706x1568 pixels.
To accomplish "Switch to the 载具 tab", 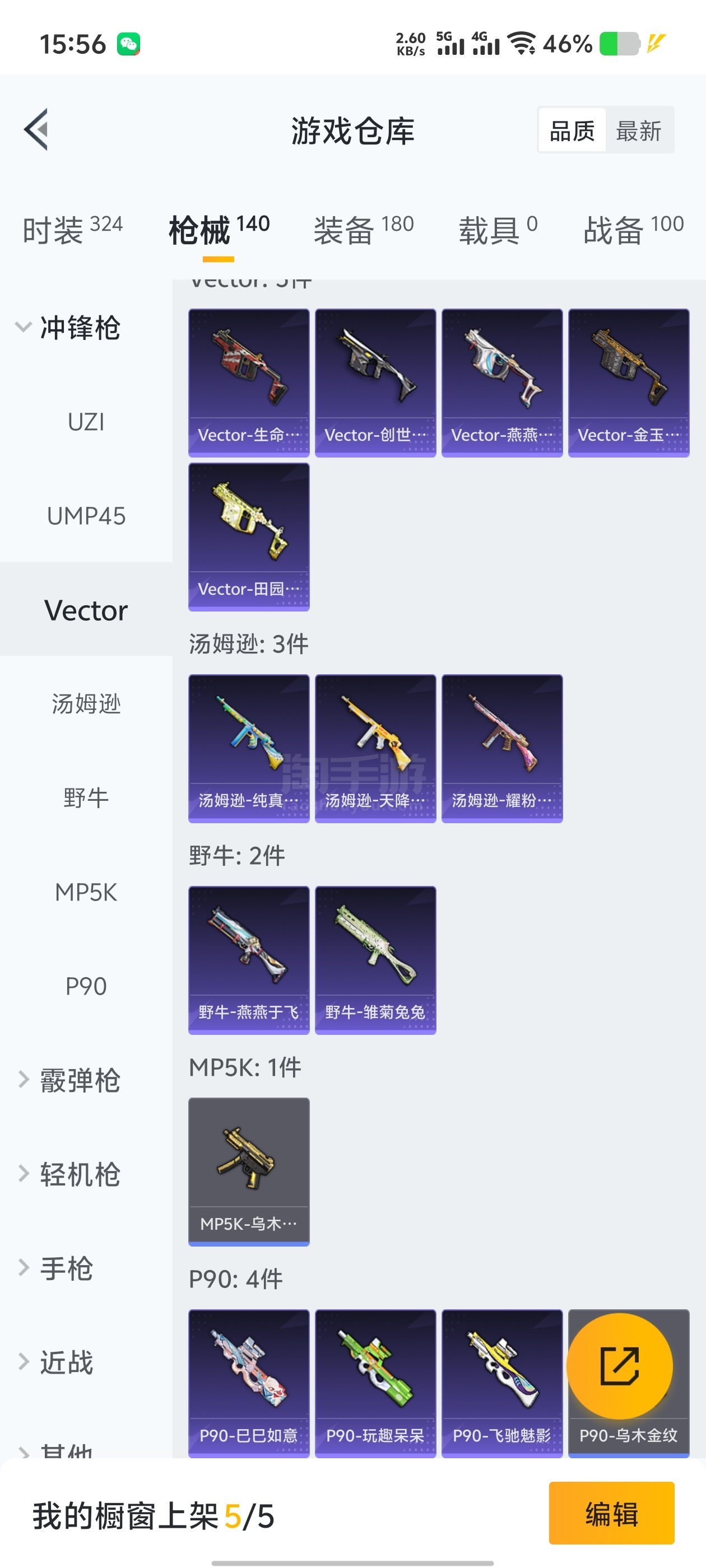I will [x=497, y=230].
